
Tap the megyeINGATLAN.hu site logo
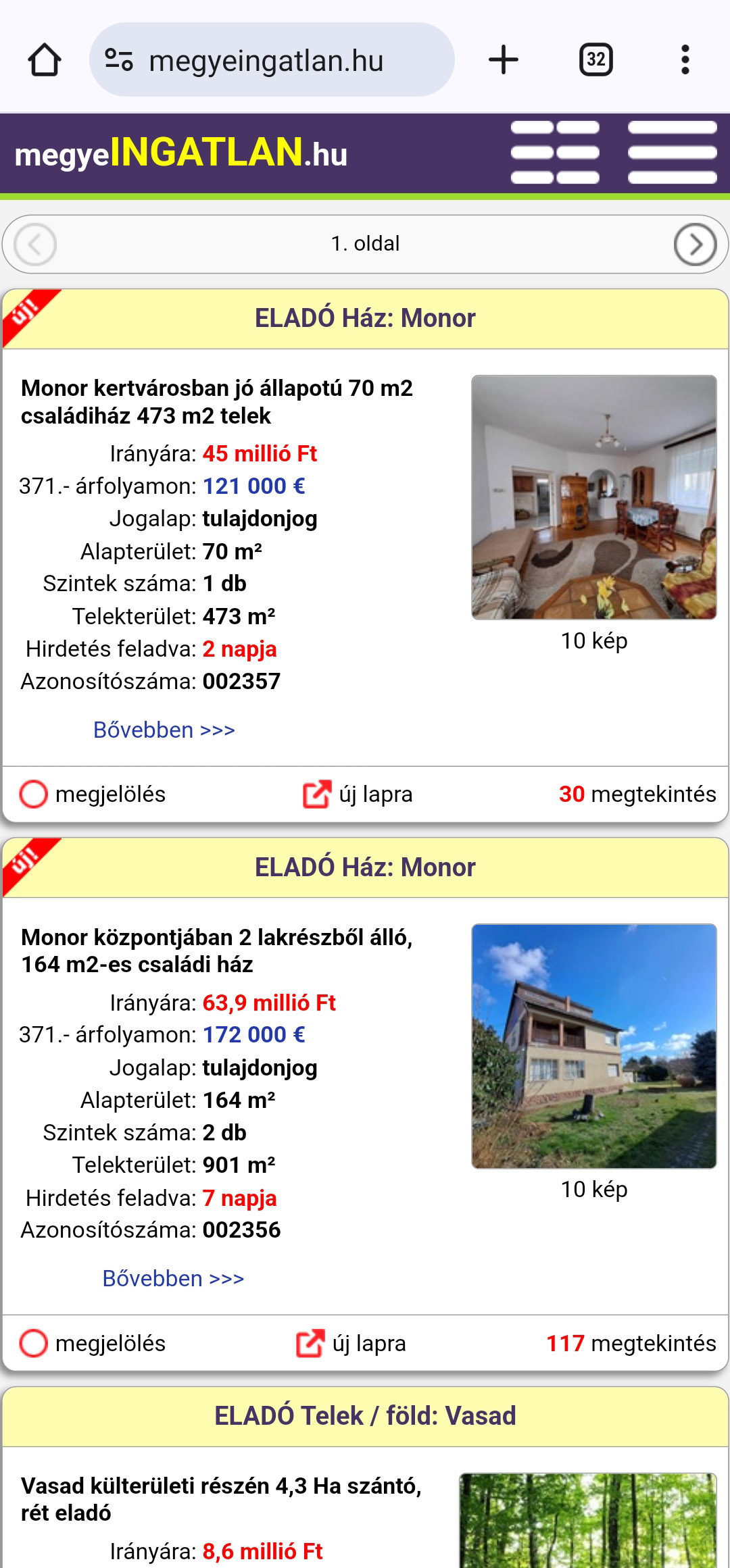click(x=181, y=153)
